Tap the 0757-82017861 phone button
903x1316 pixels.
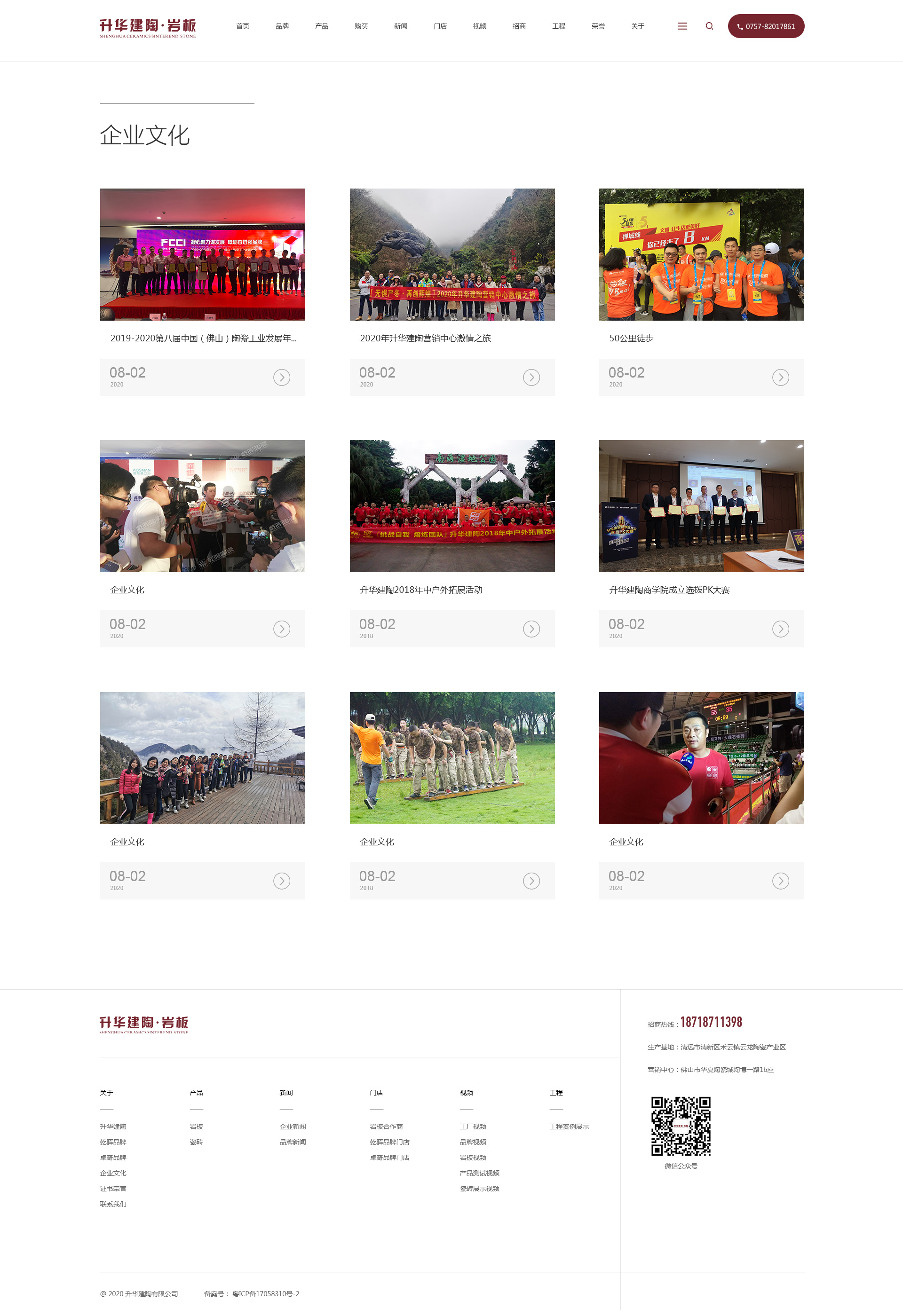coord(765,26)
